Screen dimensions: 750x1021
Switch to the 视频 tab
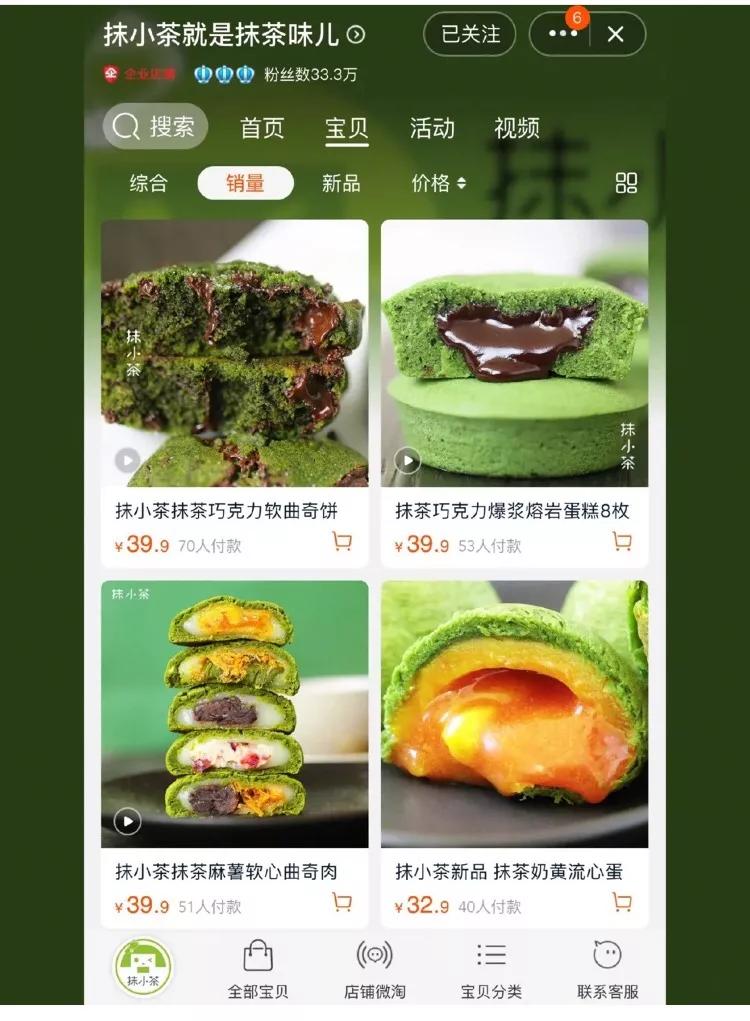(515, 128)
